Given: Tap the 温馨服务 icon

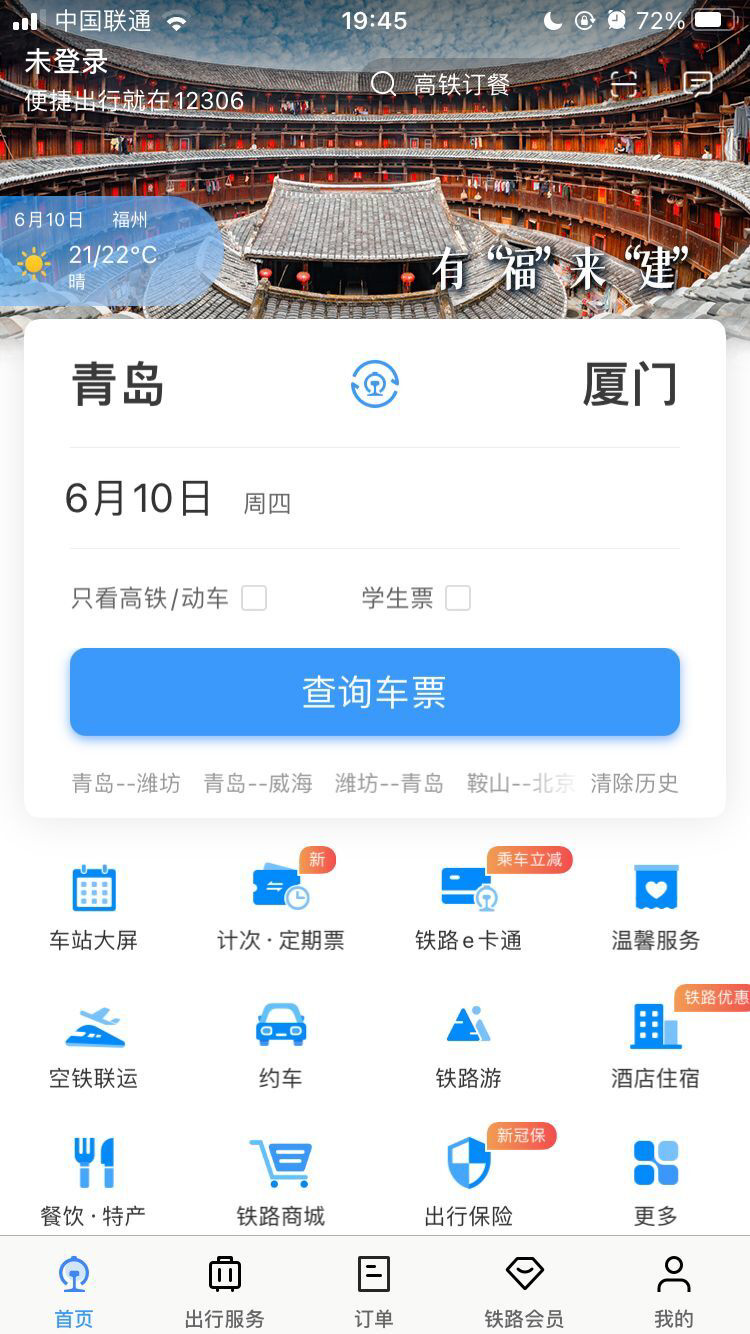Looking at the screenshot, I should (x=654, y=903).
